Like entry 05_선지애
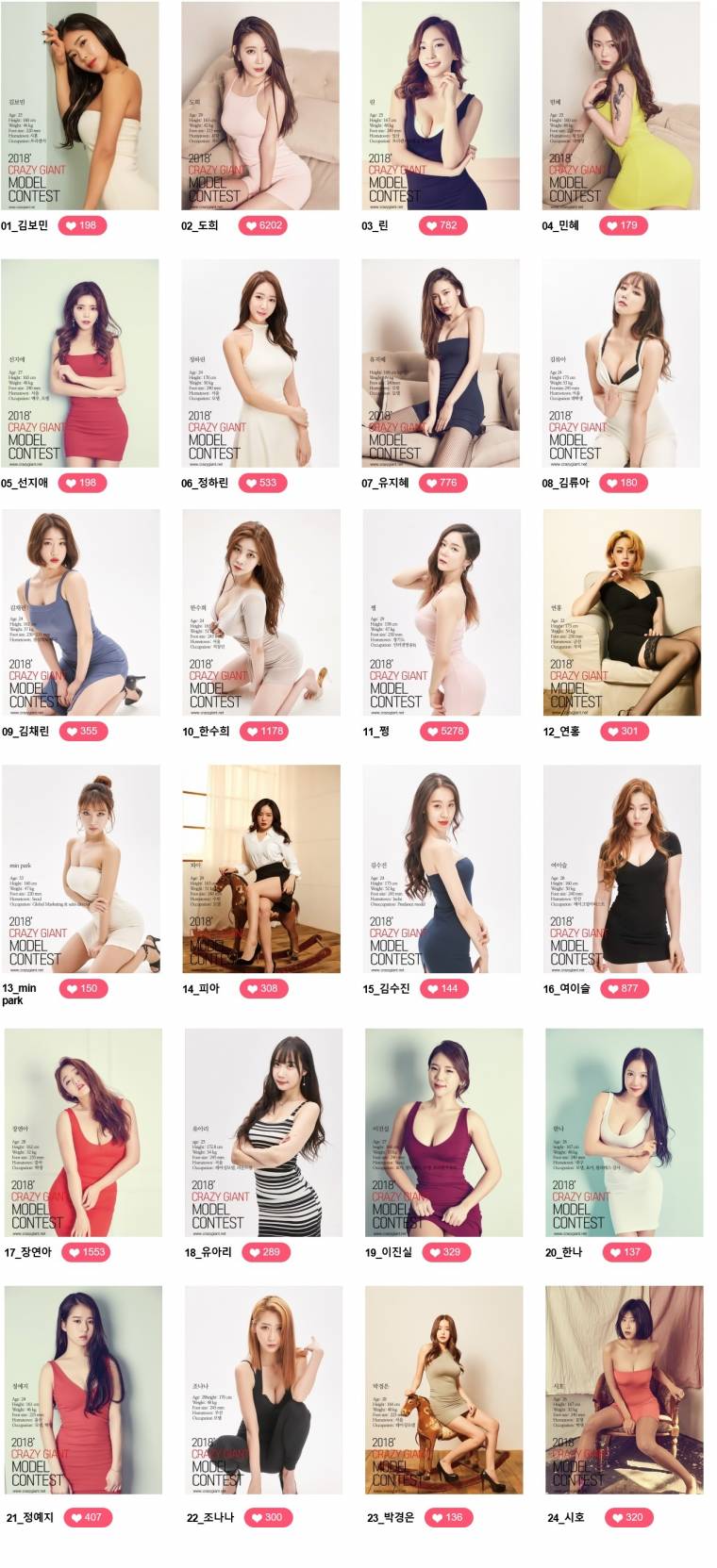The image size is (717, 1568). 81,483
